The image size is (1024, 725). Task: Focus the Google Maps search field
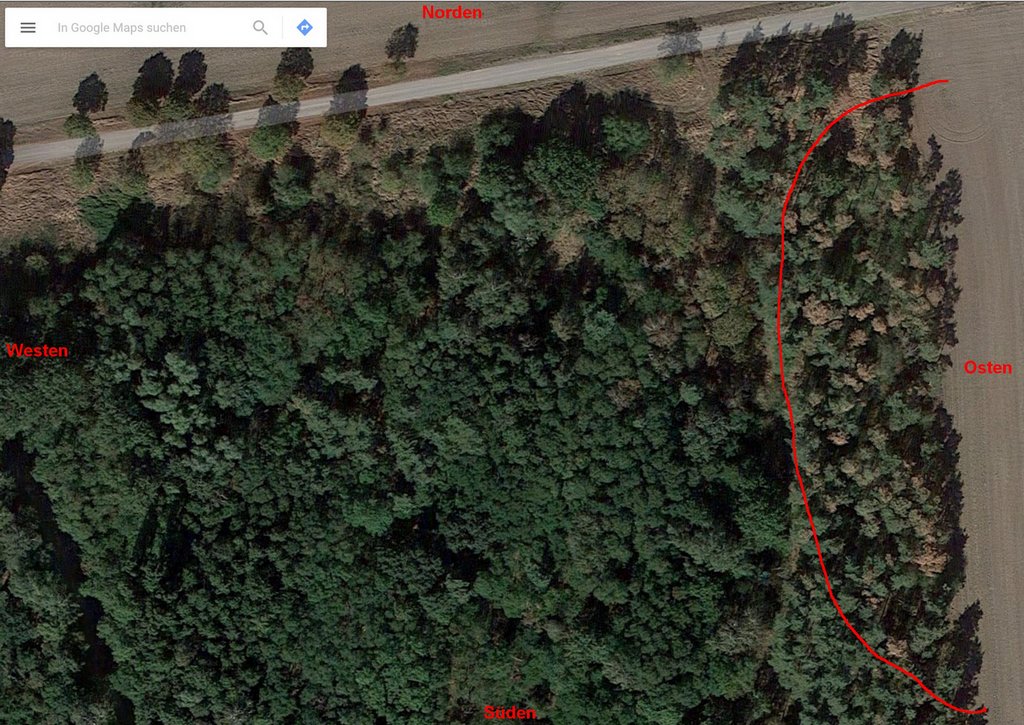pos(145,28)
